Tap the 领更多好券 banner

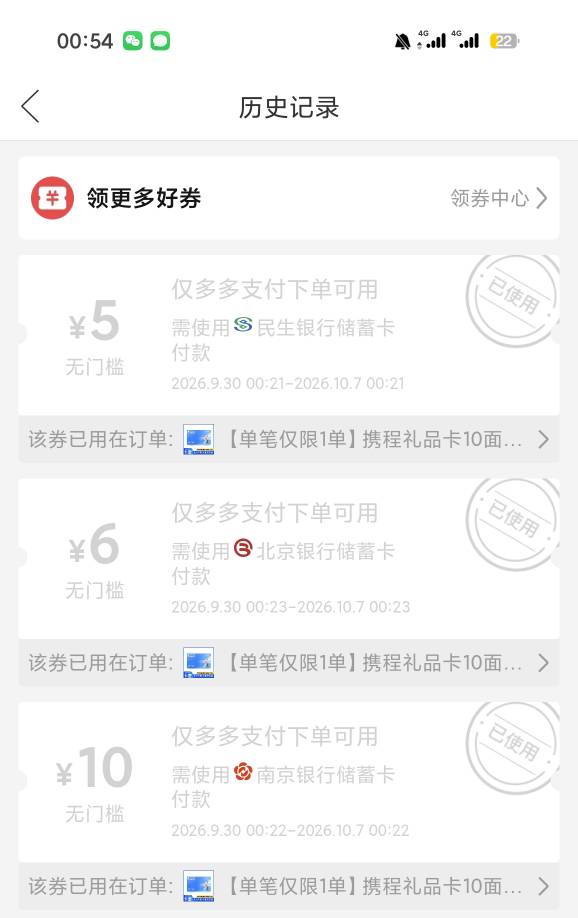tap(289, 198)
